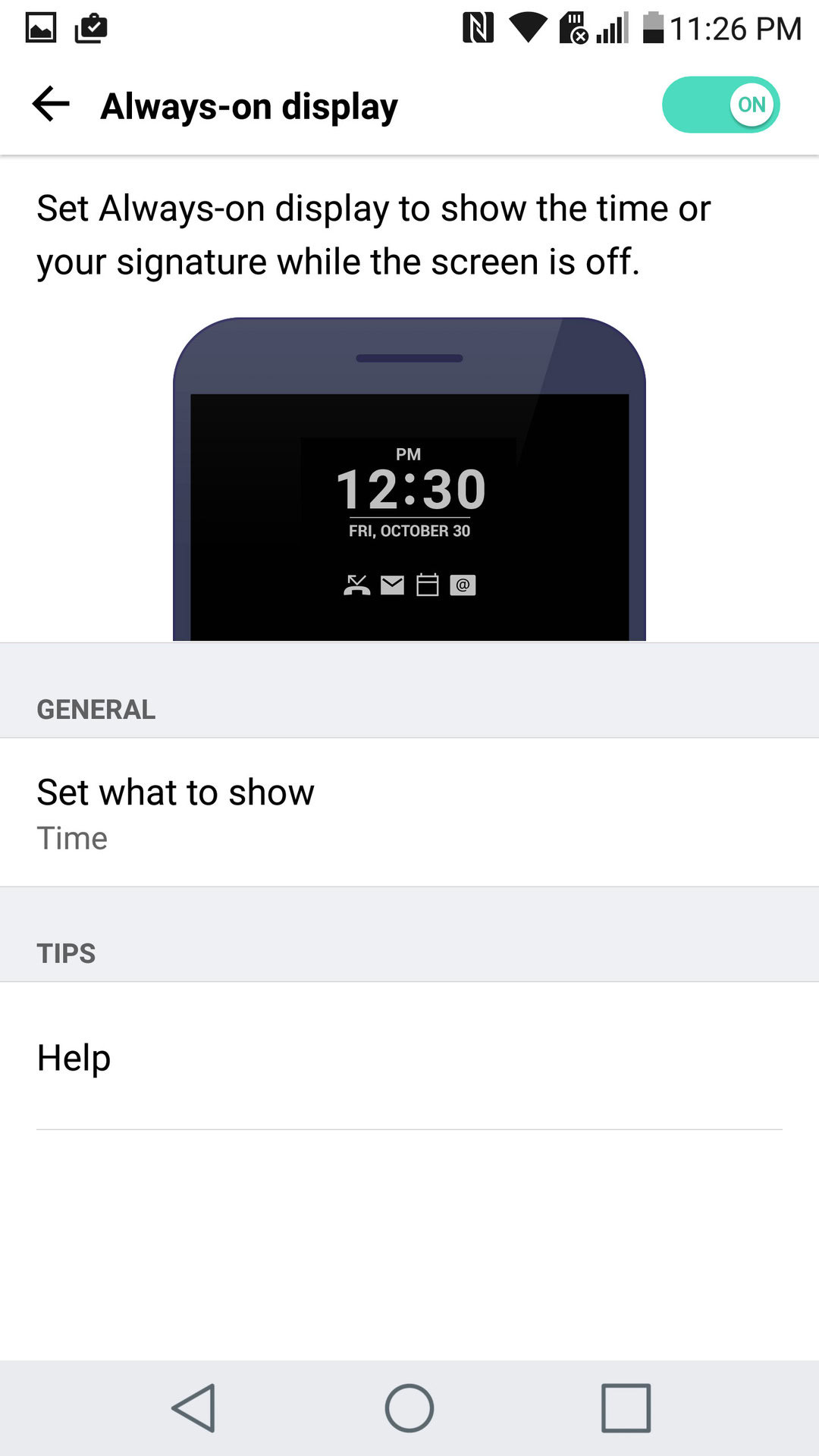Open the Help tips row
The image size is (819, 1456).
[409, 1056]
